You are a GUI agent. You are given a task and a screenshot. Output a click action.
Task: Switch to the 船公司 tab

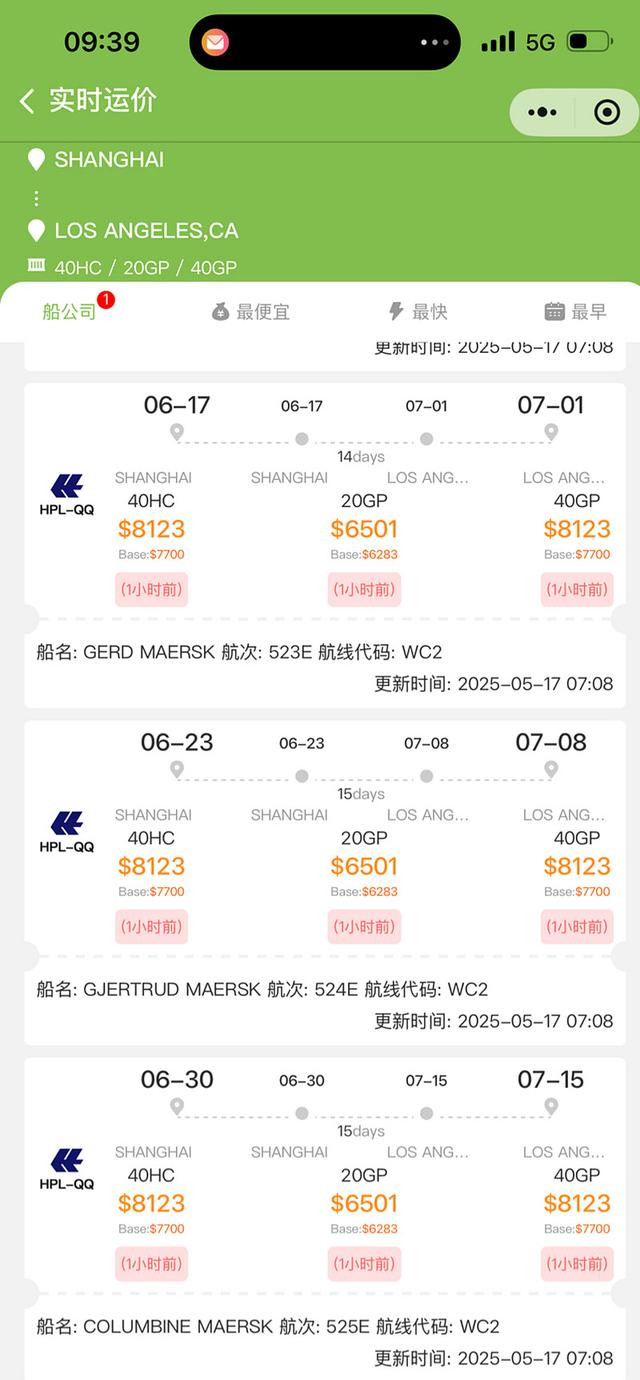coord(70,312)
